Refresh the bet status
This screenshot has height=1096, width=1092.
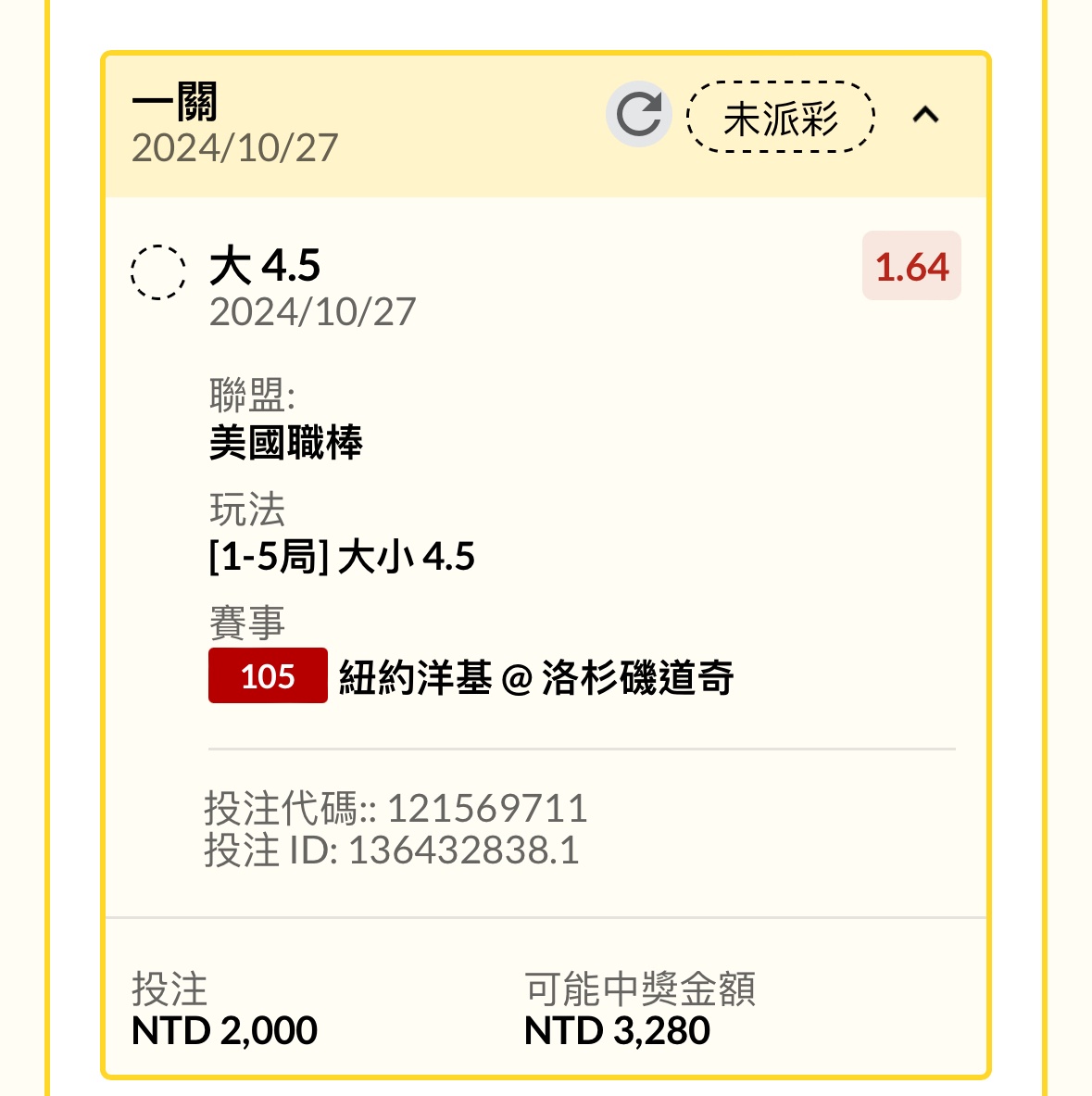(x=639, y=115)
